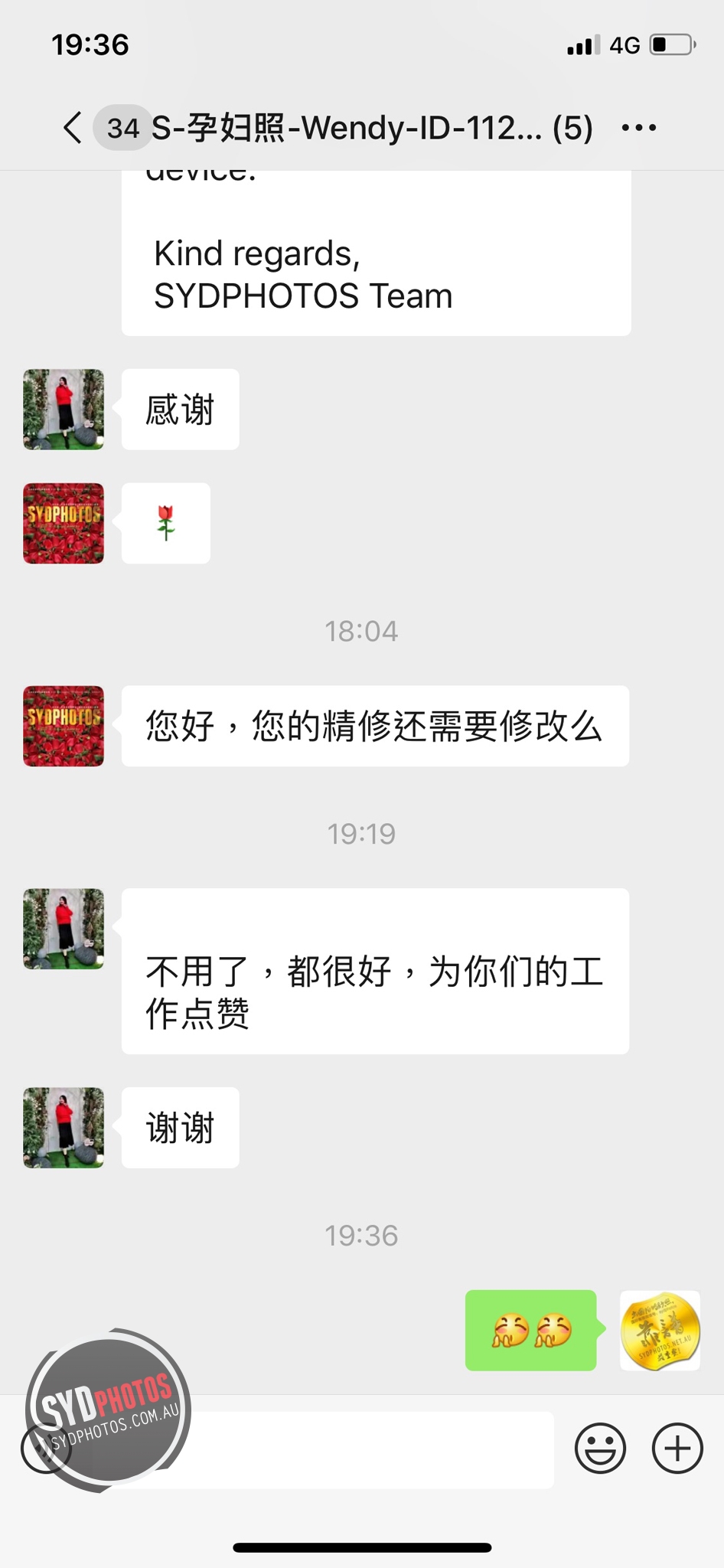Open avatar beside the 不用了 message

tap(64, 929)
